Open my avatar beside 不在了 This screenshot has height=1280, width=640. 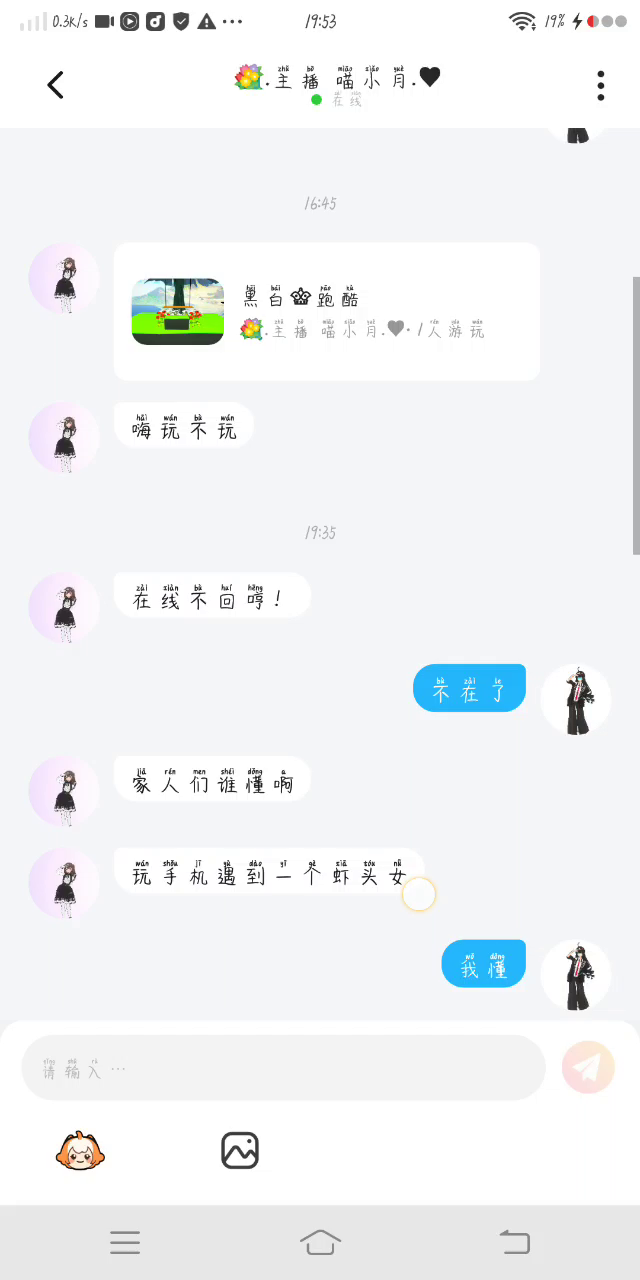576,699
